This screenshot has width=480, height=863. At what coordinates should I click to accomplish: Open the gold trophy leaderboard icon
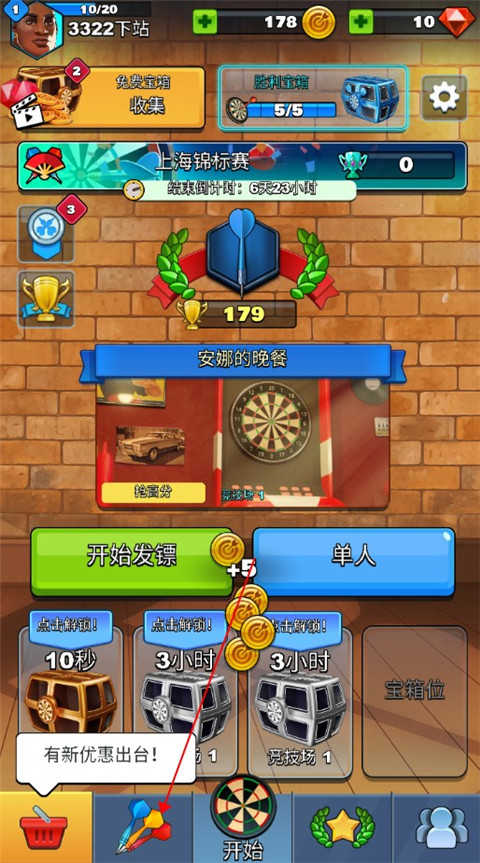pos(46,299)
